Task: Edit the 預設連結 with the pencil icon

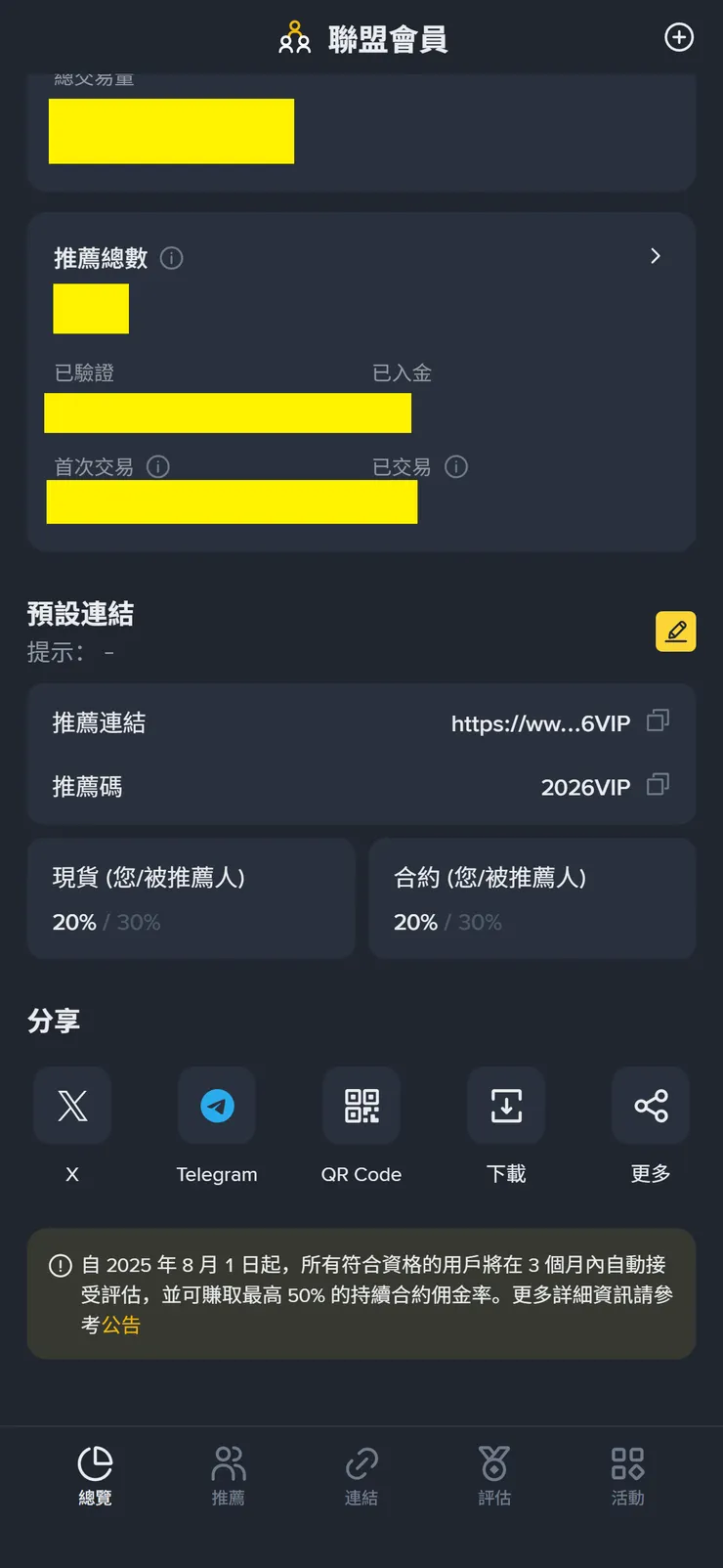Action: [676, 632]
